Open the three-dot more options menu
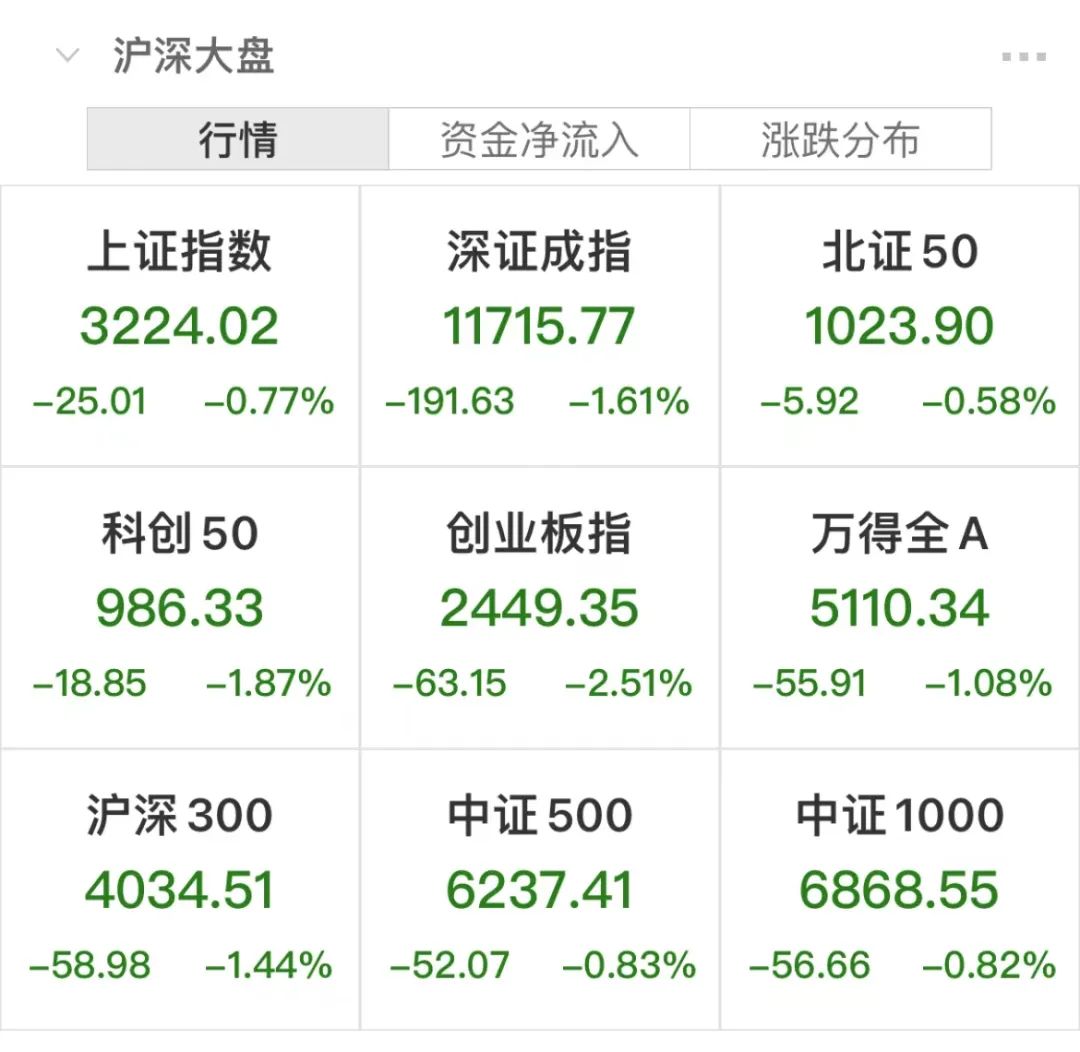 pyautogui.click(x=1024, y=57)
